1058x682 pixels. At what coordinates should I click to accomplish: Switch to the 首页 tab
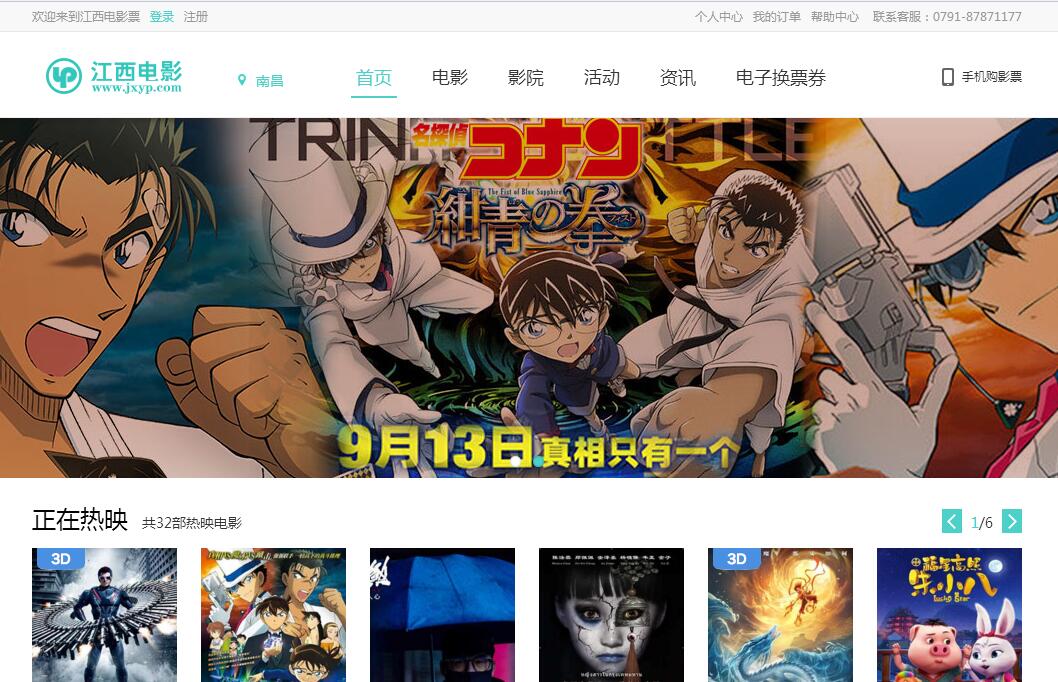(374, 77)
